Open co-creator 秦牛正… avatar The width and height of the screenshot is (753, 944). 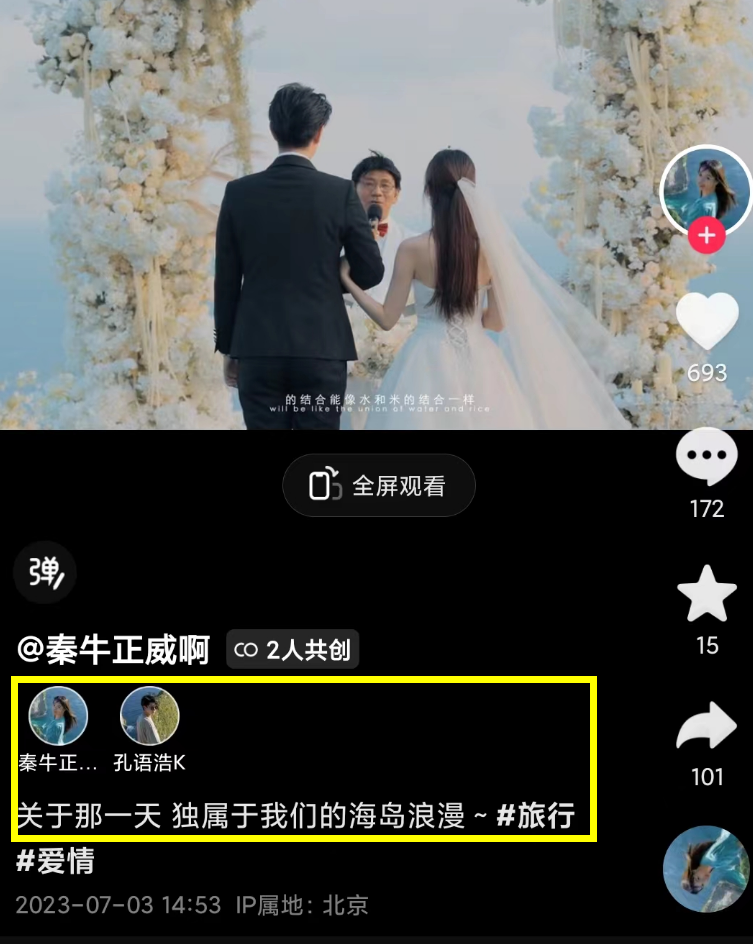click(58, 716)
